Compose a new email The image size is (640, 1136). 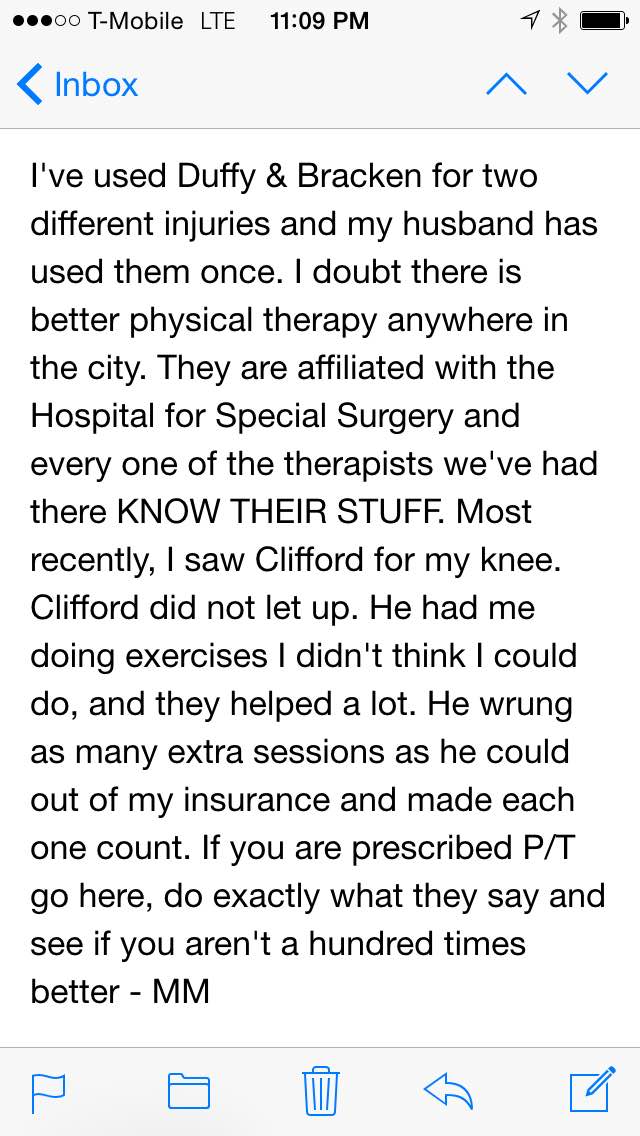coord(589,1090)
